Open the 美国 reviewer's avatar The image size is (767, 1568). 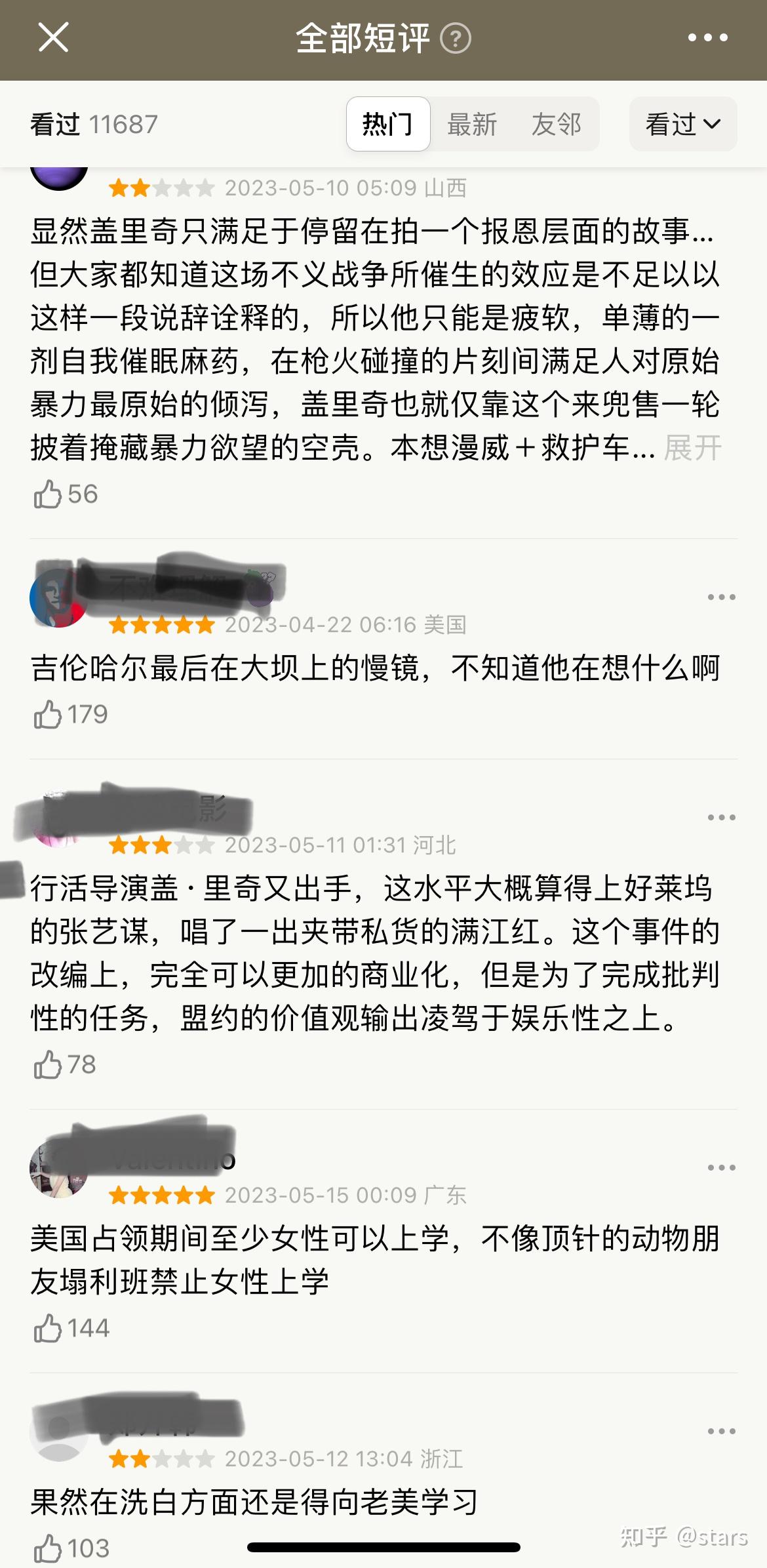pos(58,598)
